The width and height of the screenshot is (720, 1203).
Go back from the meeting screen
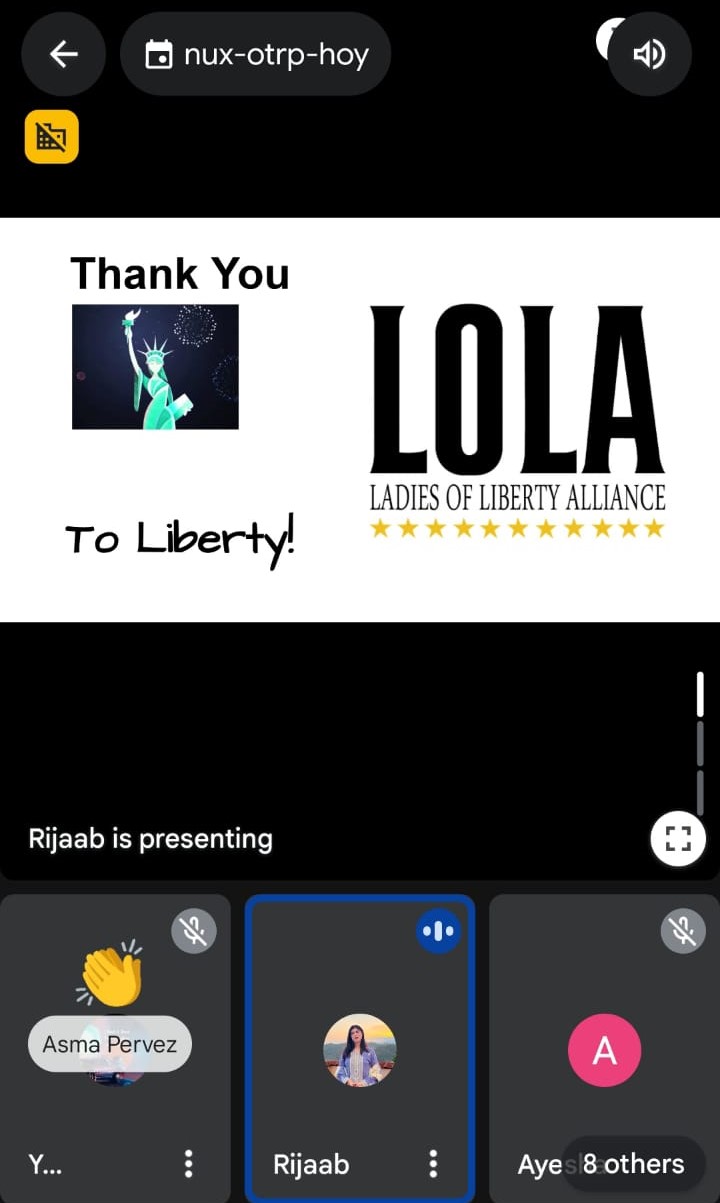pyautogui.click(x=63, y=55)
